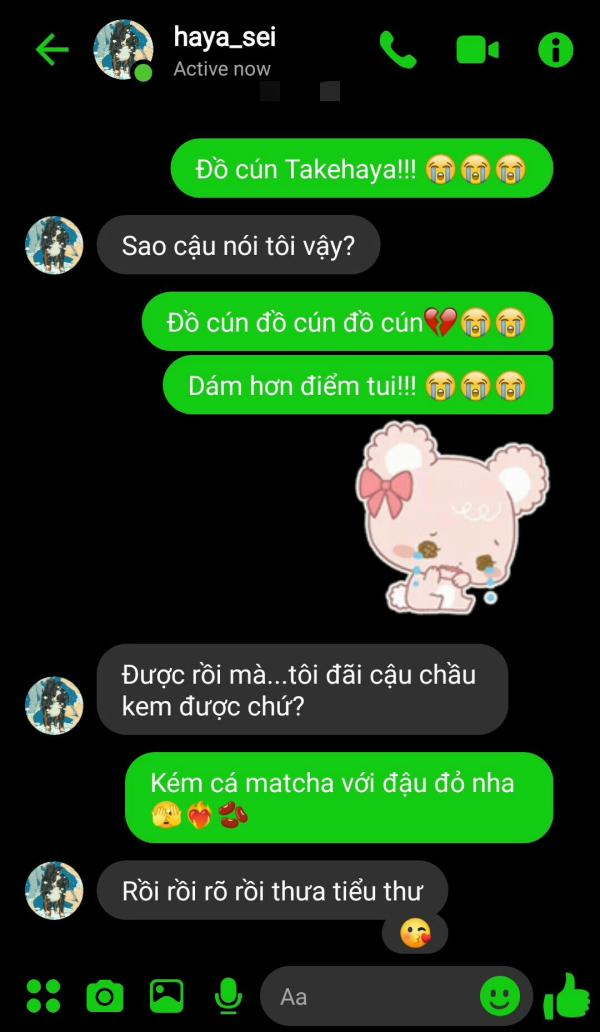The height and width of the screenshot is (1032, 600).
Task: Open the camera to take a photo
Action: click(105, 996)
